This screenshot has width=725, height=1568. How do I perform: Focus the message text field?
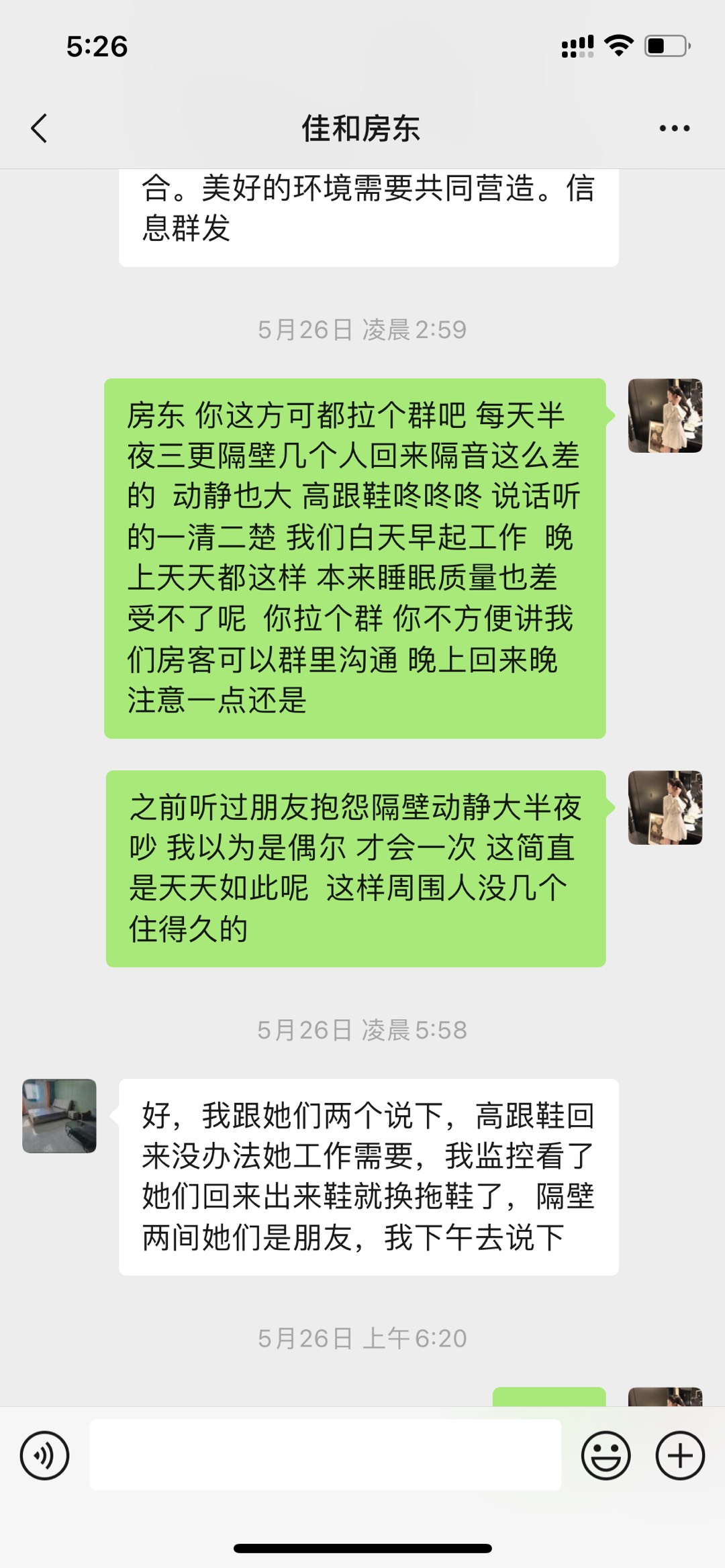pos(325,1455)
